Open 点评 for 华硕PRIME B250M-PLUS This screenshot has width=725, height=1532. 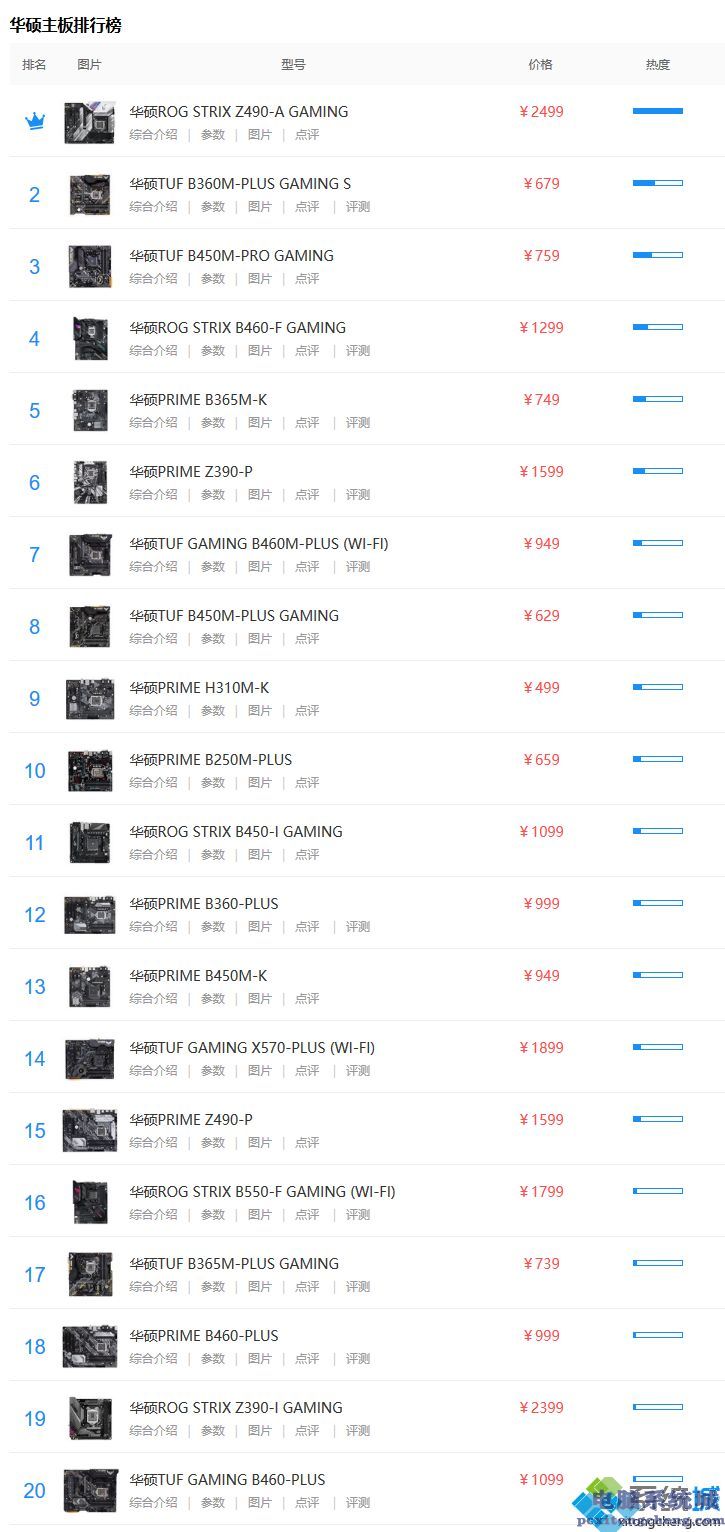point(307,783)
